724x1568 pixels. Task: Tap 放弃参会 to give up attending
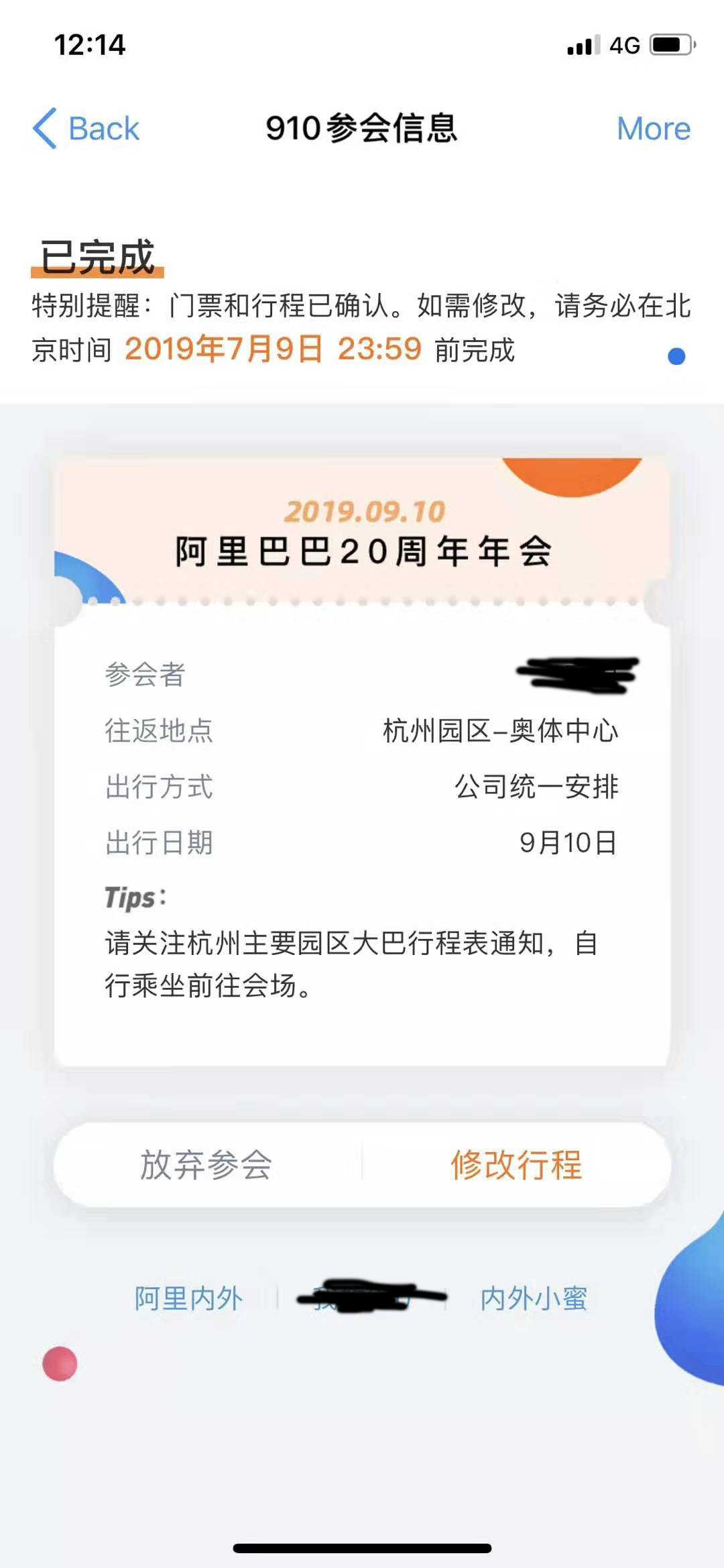(x=206, y=1165)
